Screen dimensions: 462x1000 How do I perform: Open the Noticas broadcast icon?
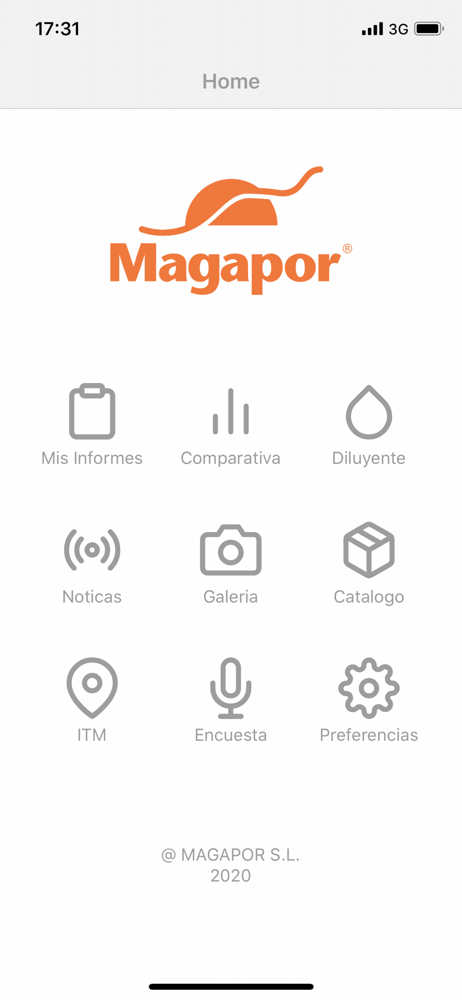tap(92, 549)
